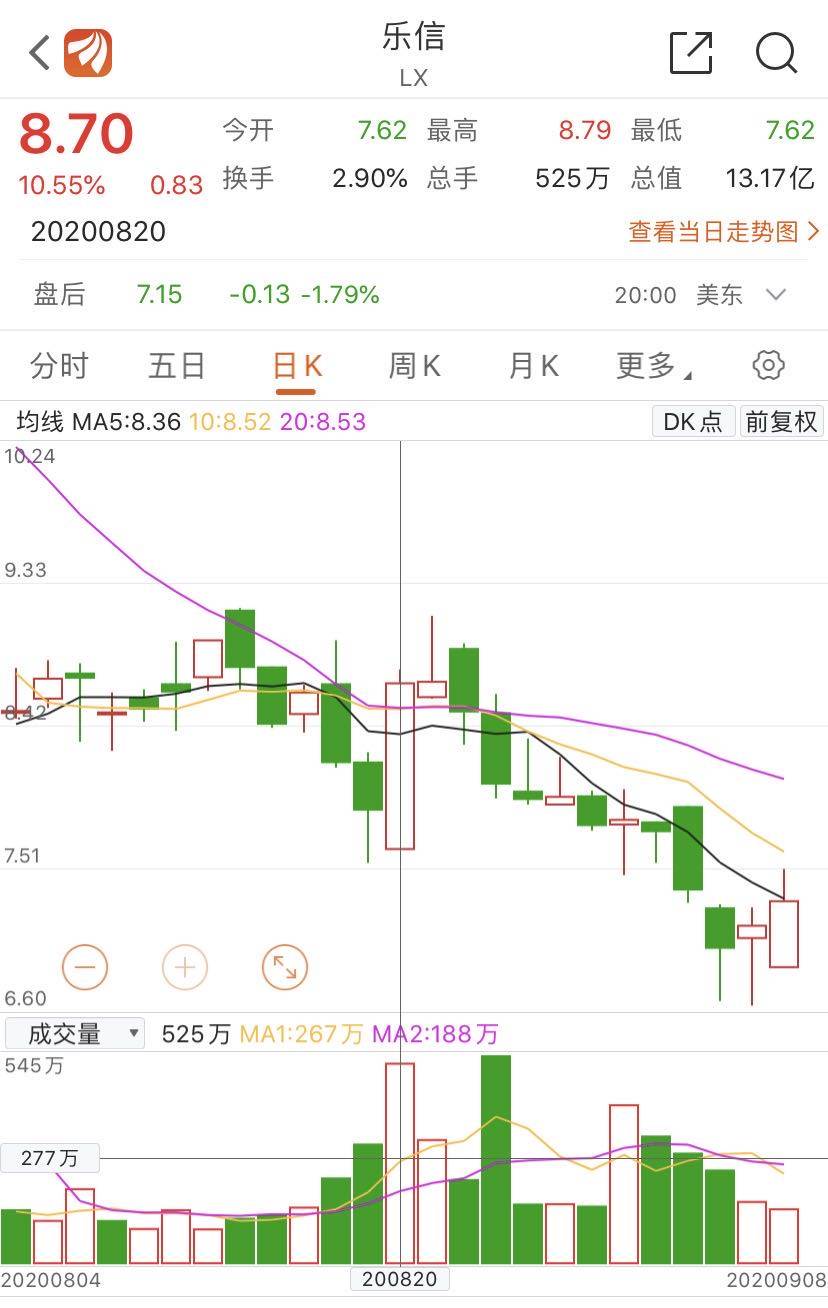828x1308 pixels.
Task: Switch to the 月K monthly view
Action: [x=530, y=365]
